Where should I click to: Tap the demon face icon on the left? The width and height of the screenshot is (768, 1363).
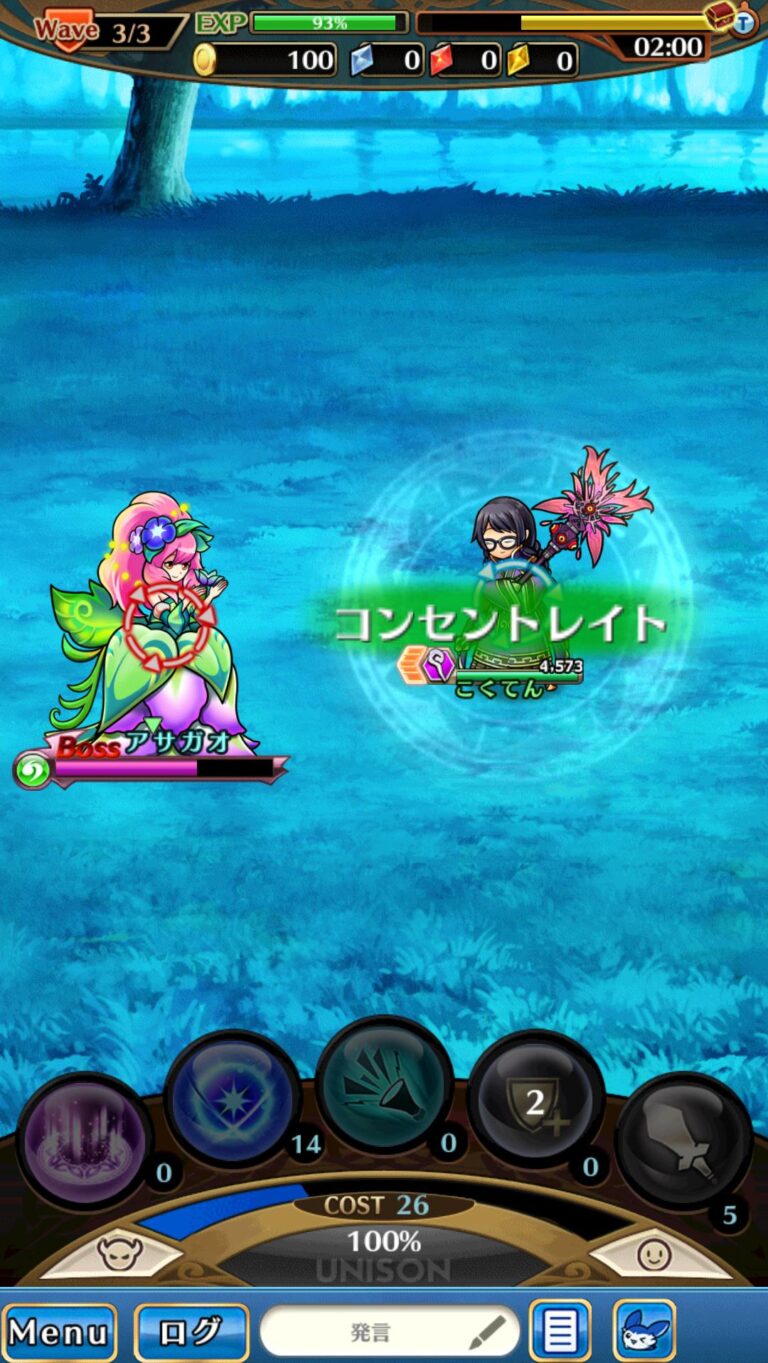tap(120, 1252)
